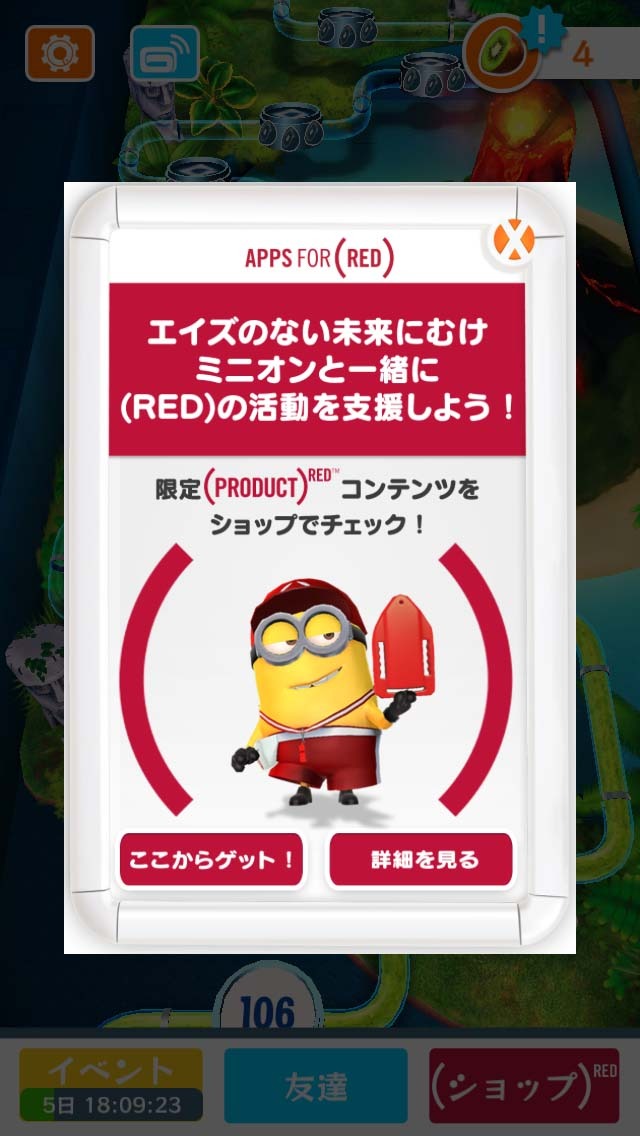The height and width of the screenshot is (1136, 640).
Task: Tap the ここからゲット! button
Action: pos(211,859)
